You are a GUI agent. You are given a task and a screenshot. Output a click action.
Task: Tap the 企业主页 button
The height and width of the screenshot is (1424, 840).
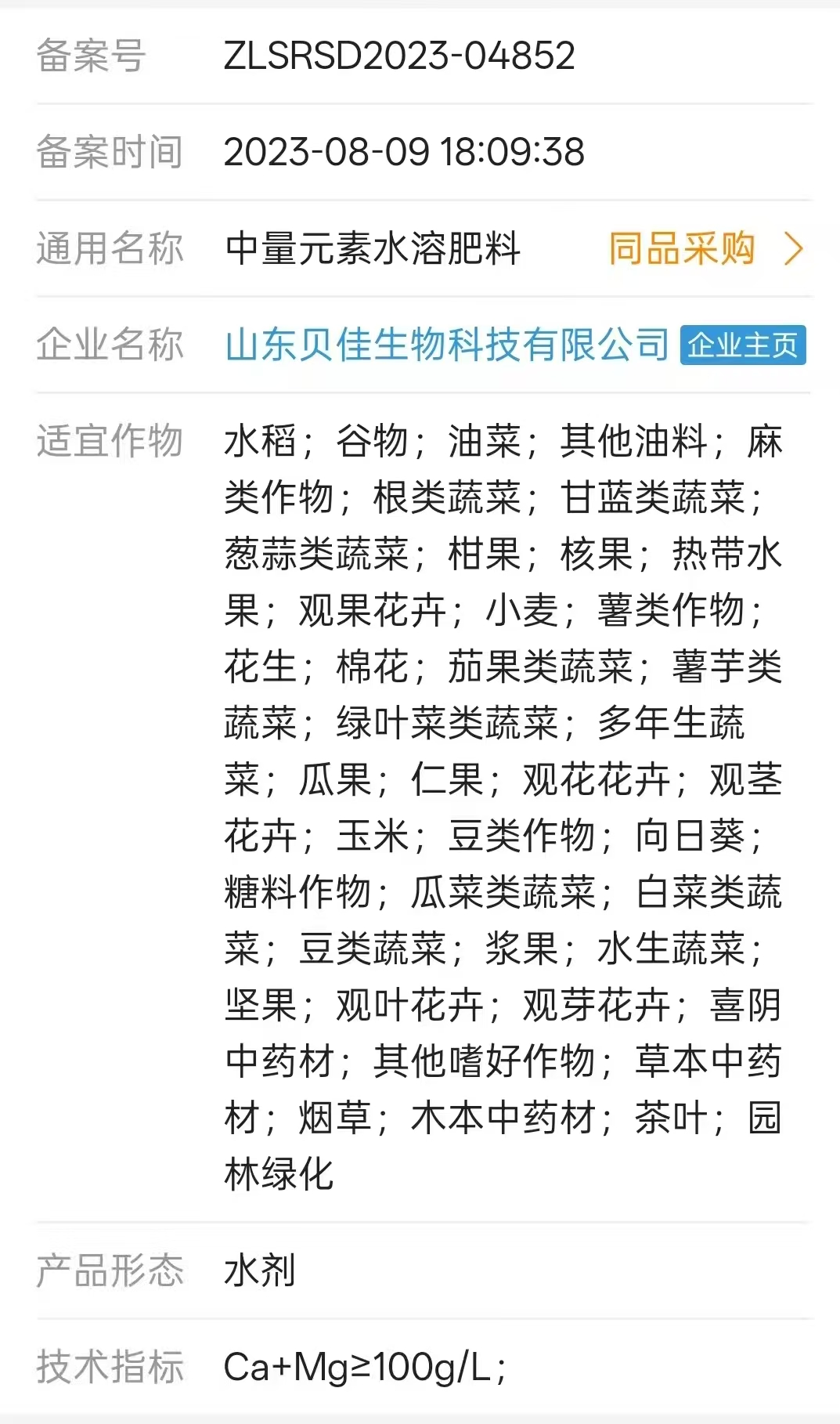click(x=742, y=345)
